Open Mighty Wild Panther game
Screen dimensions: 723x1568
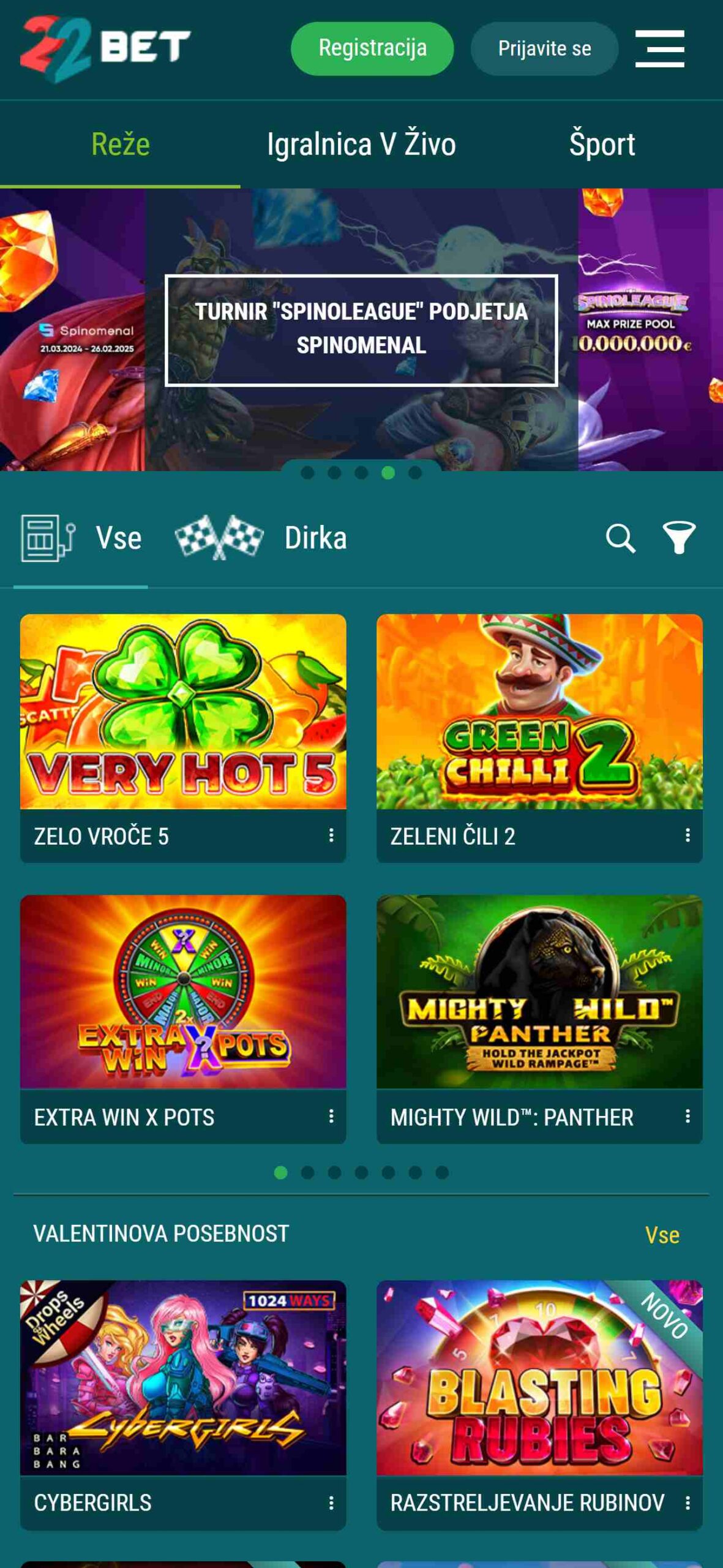539,992
